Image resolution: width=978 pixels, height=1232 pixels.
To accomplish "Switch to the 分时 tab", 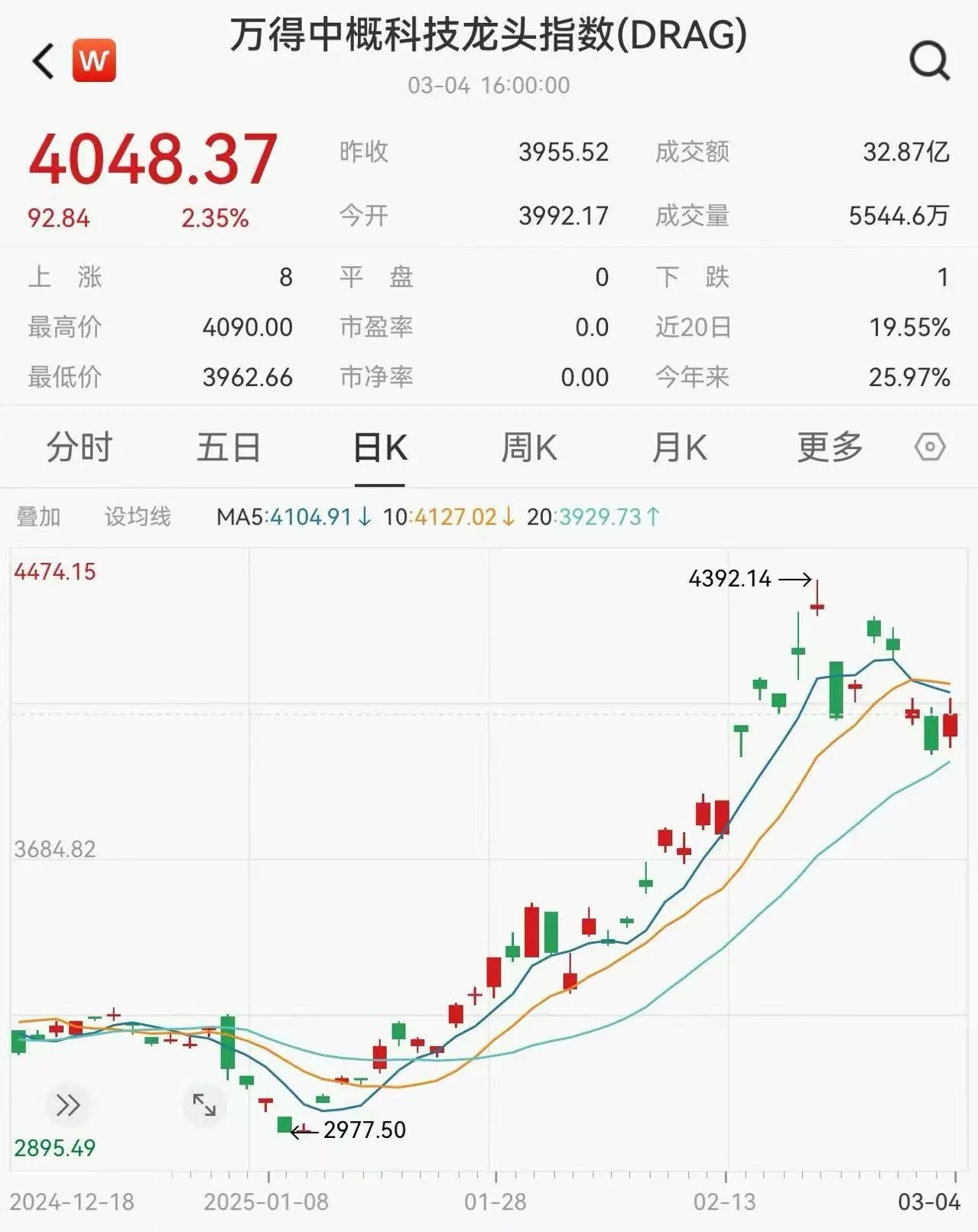I will [78, 449].
